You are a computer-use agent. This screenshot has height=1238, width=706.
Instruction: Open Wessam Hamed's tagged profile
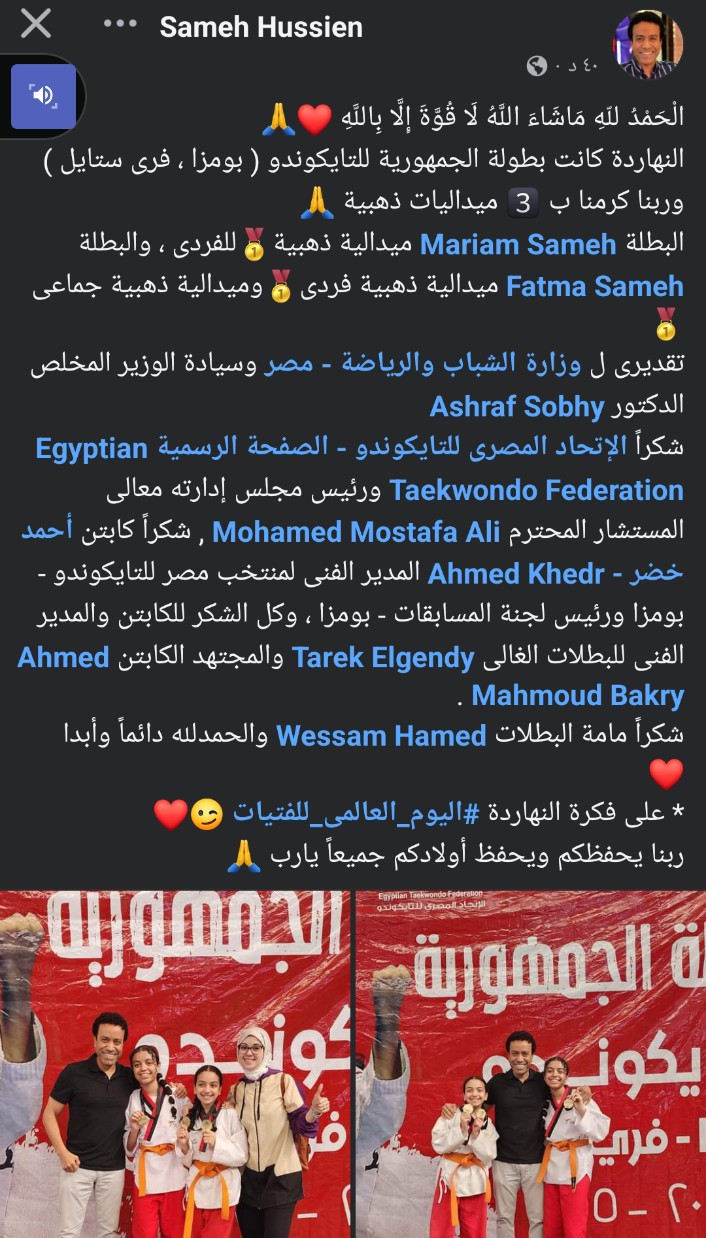click(x=381, y=736)
